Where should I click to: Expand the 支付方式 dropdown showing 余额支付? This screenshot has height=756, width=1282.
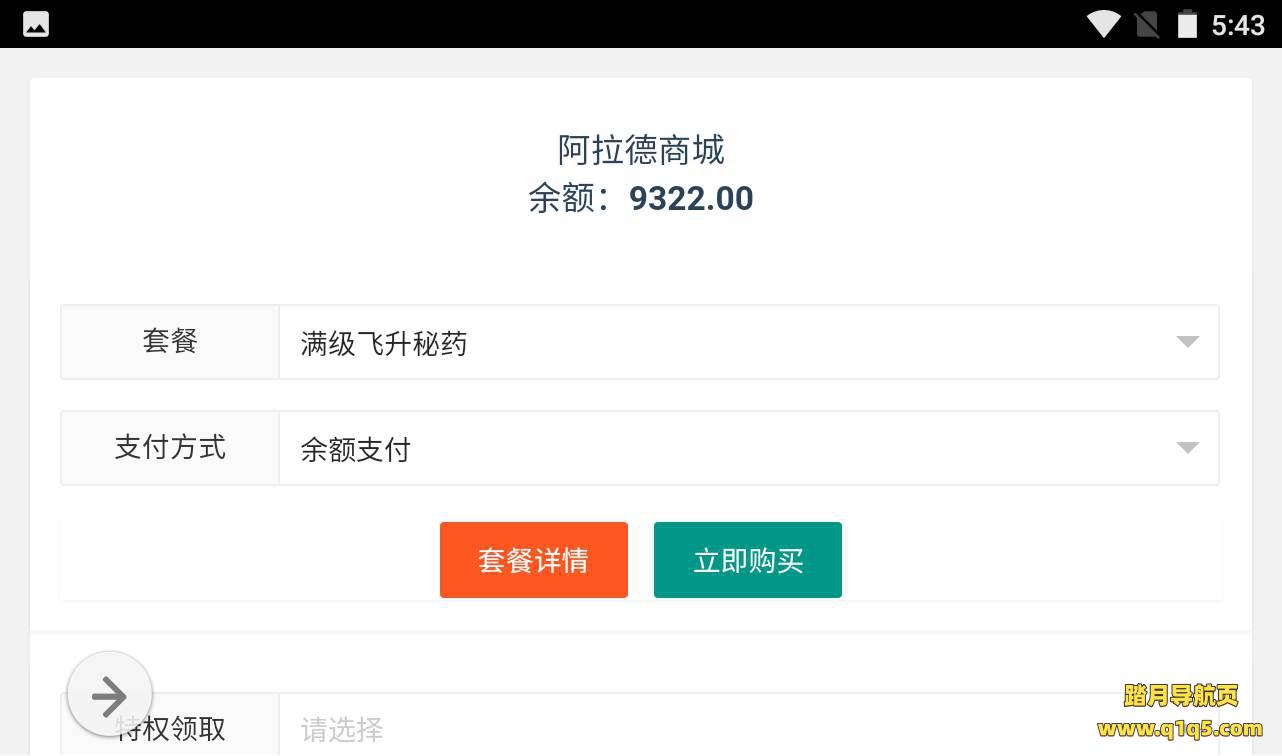(748, 449)
